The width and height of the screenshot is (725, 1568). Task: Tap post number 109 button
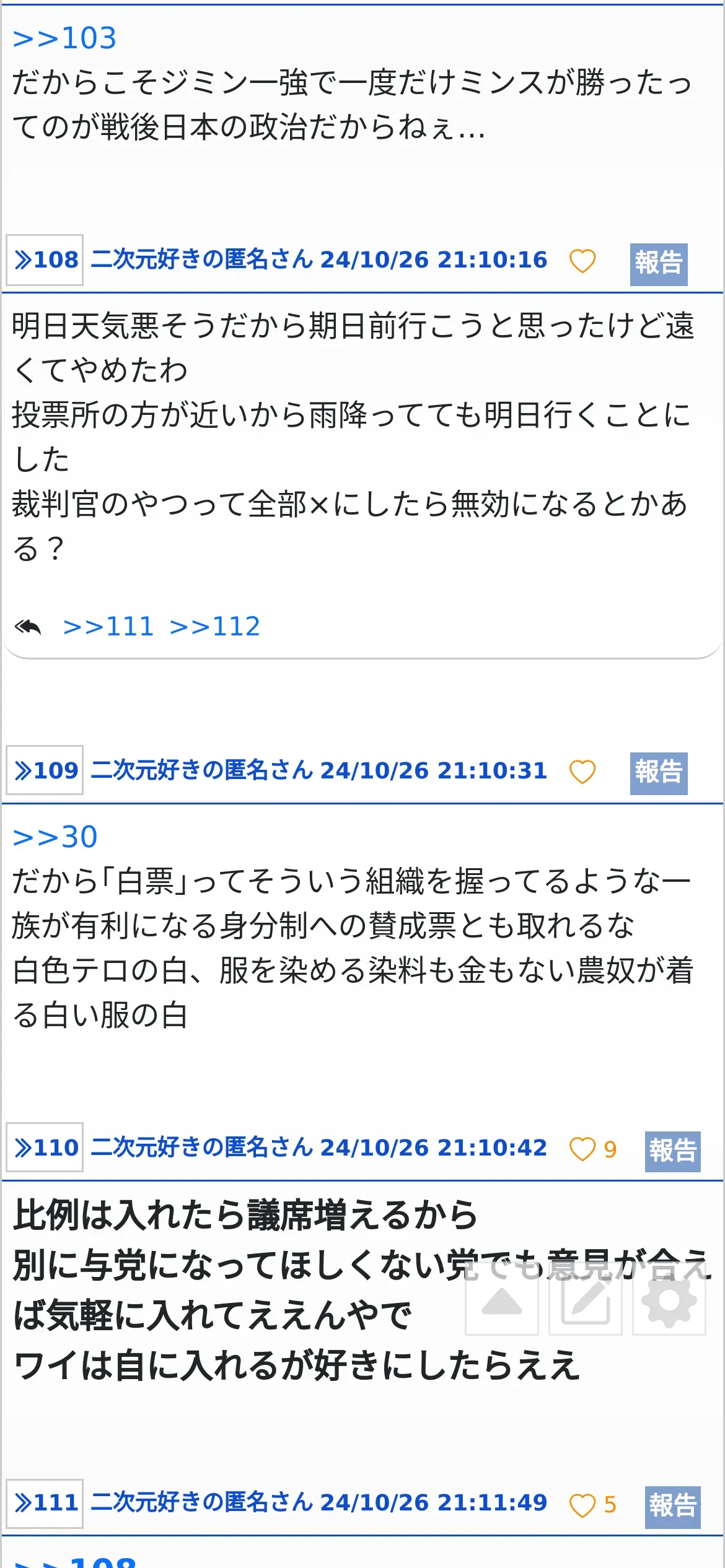[45, 770]
